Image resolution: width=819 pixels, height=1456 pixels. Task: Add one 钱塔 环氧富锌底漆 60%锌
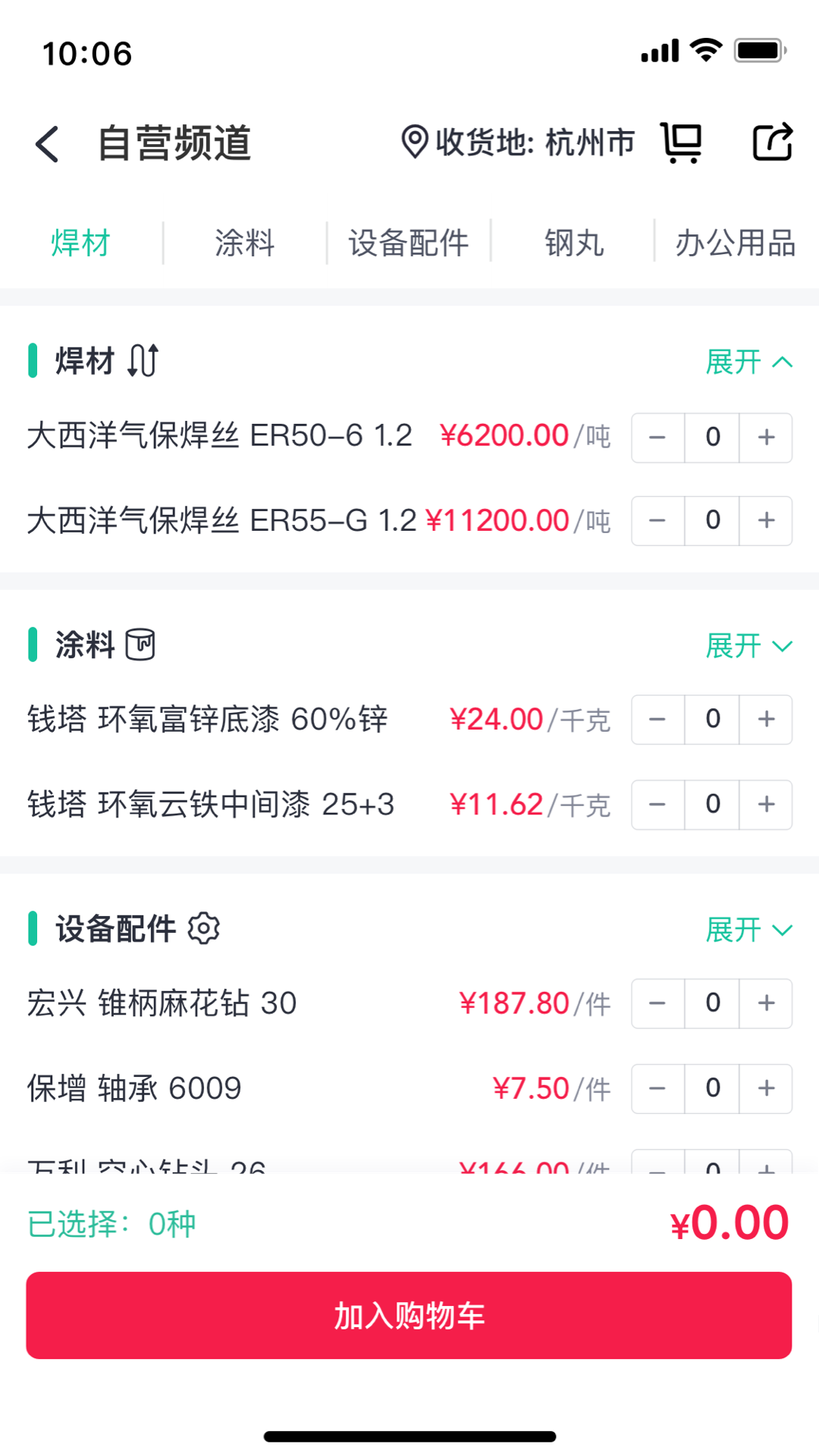(x=766, y=720)
